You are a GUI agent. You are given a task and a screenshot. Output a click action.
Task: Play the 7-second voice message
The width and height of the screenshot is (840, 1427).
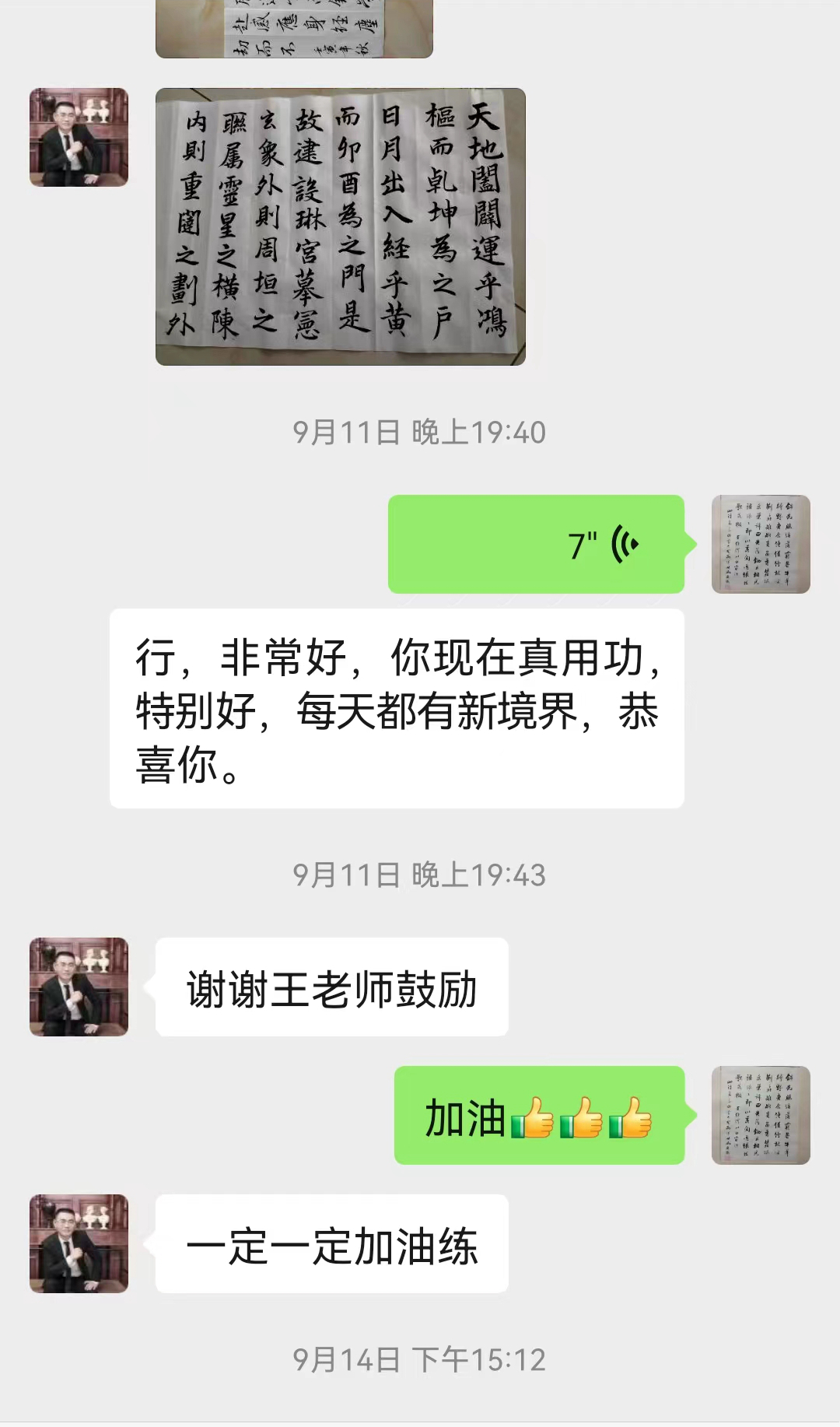click(536, 545)
